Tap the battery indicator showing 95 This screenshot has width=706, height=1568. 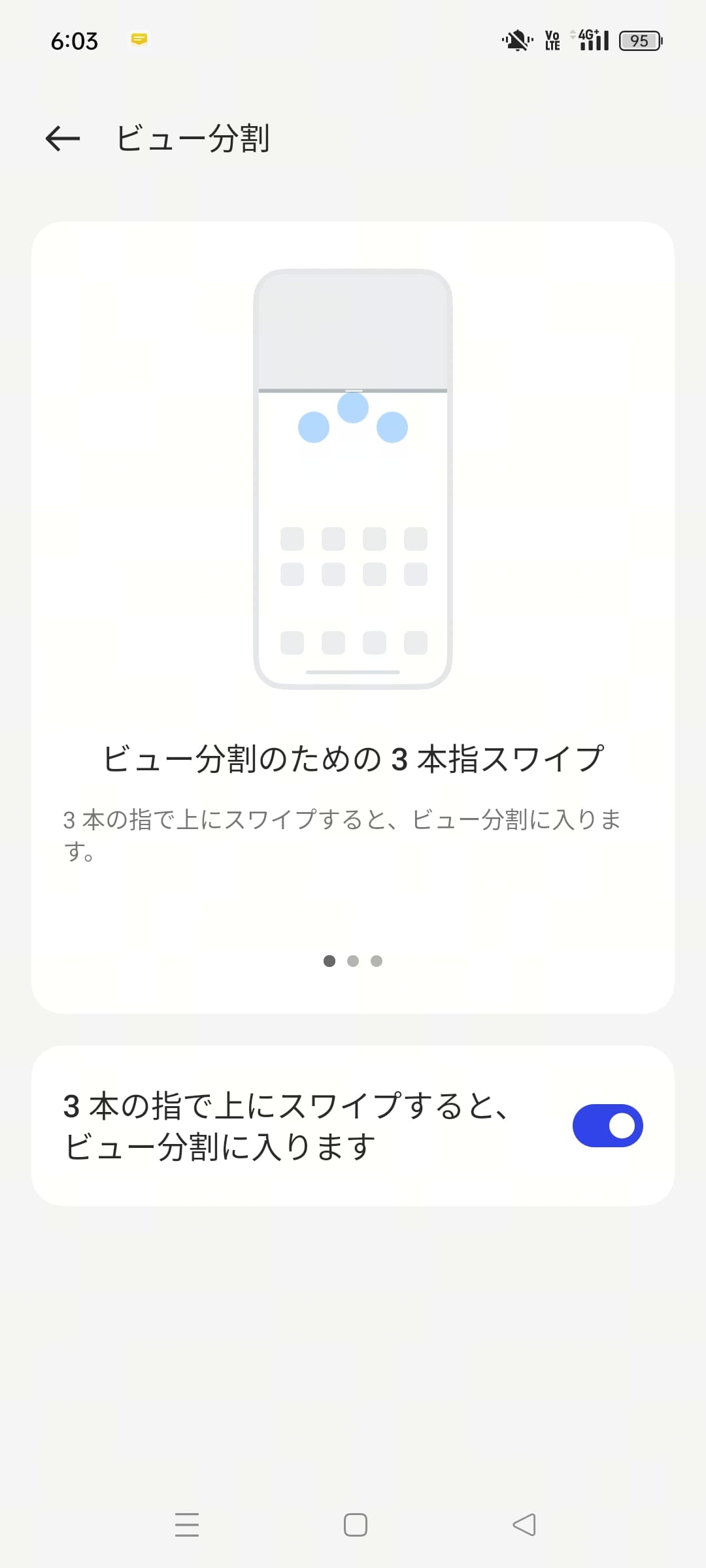click(639, 41)
